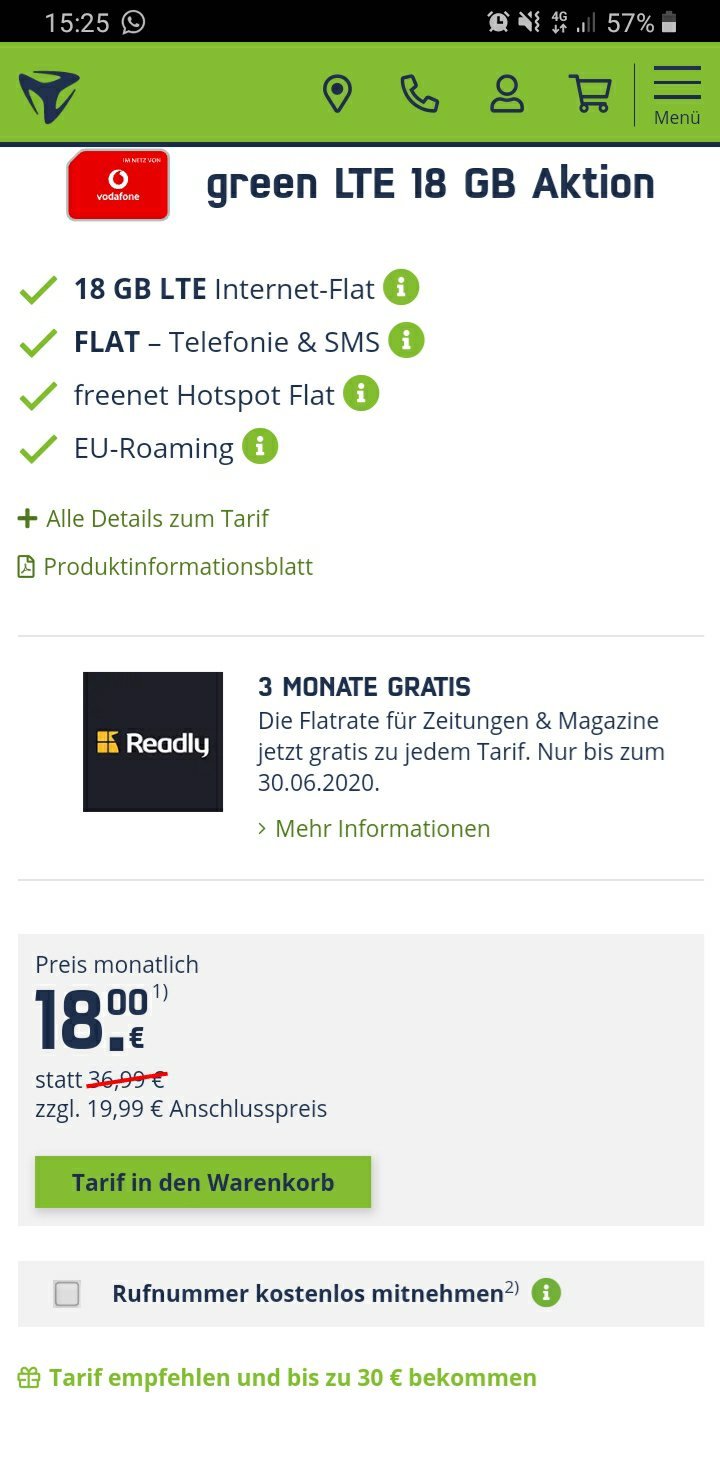This screenshot has width=720, height=1480.
Task: Show info for Rufnummer kostenlos mitnehmen
Action: pos(546,1293)
